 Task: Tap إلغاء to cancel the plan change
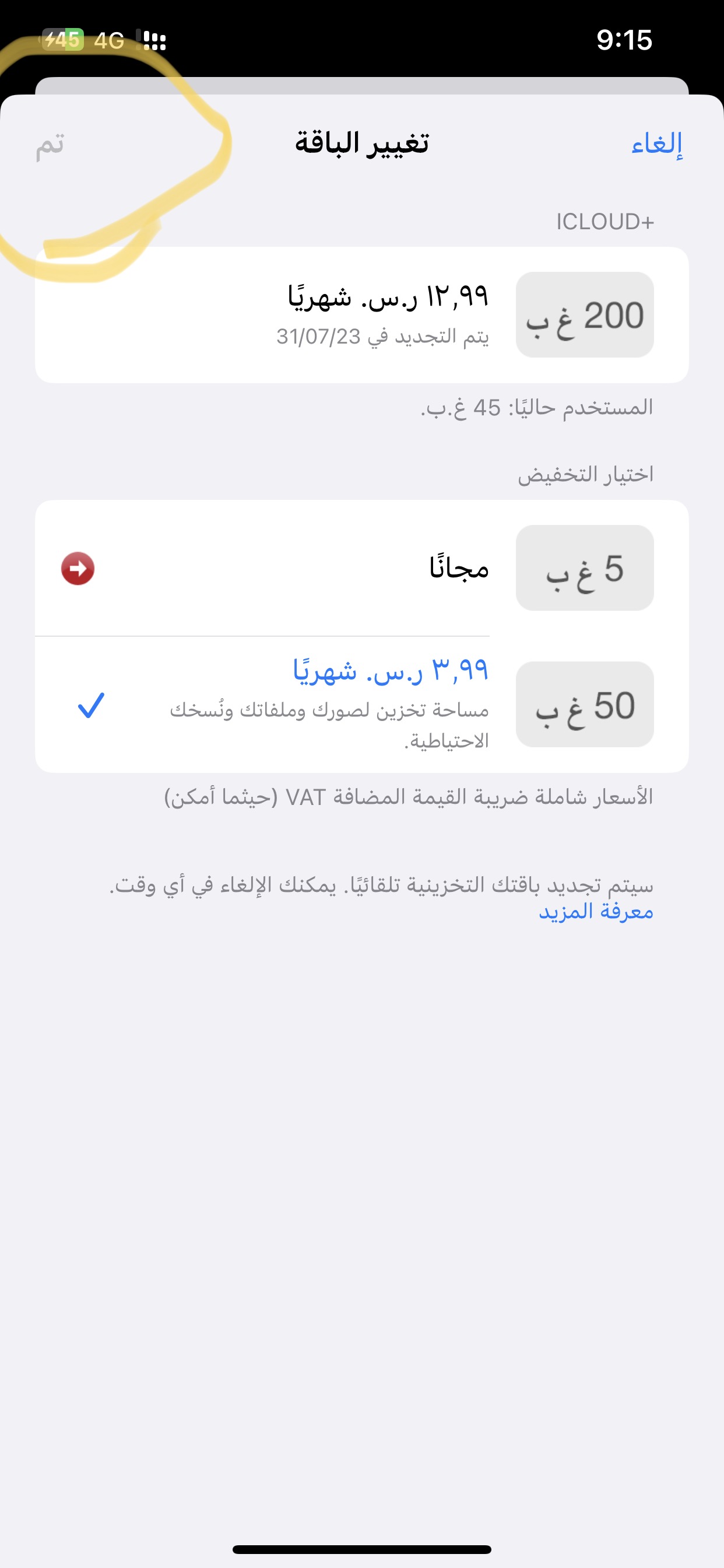point(656,144)
